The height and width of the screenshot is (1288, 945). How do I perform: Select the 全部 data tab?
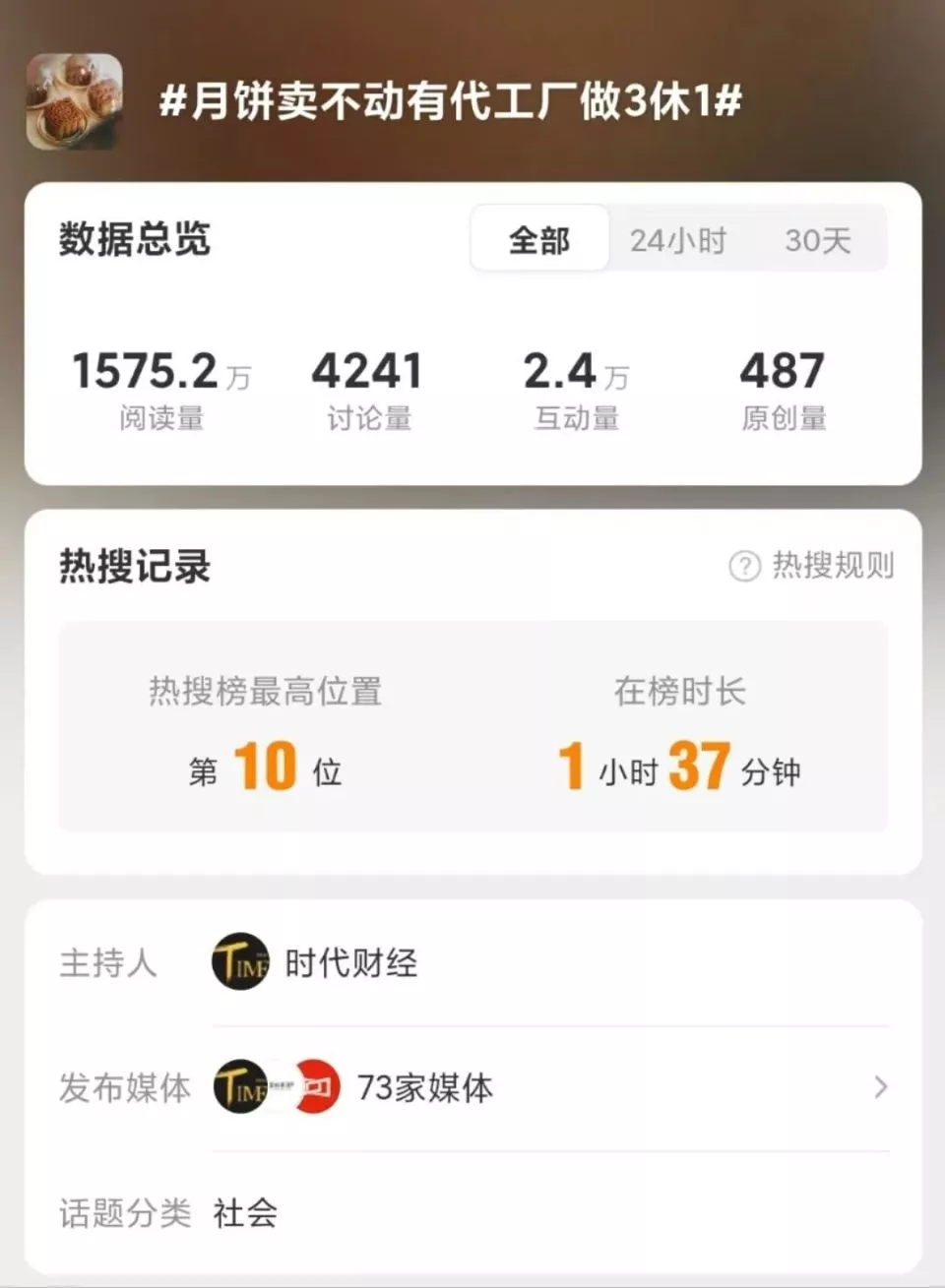(539, 240)
